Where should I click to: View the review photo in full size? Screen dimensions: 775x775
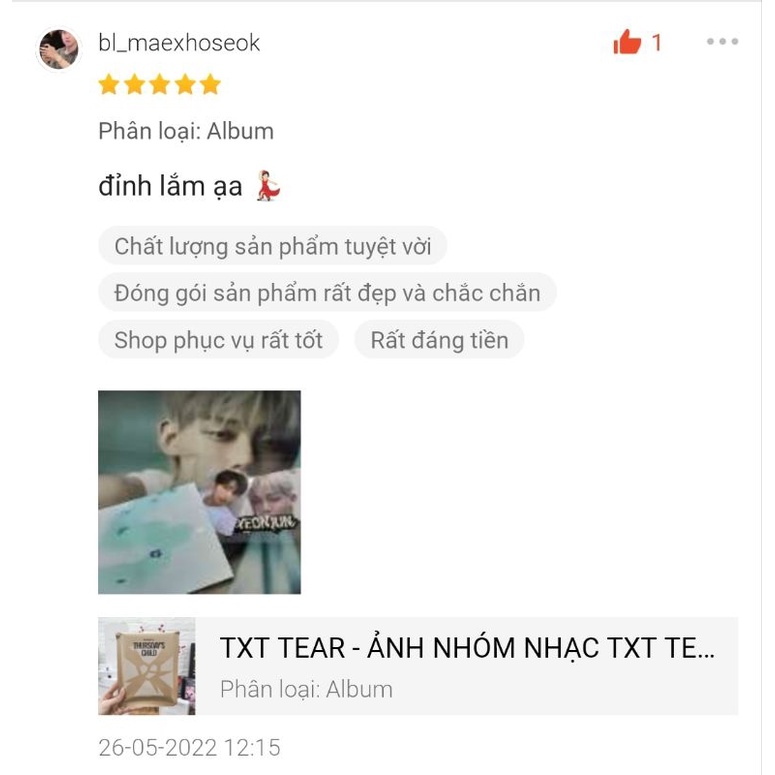point(199,492)
